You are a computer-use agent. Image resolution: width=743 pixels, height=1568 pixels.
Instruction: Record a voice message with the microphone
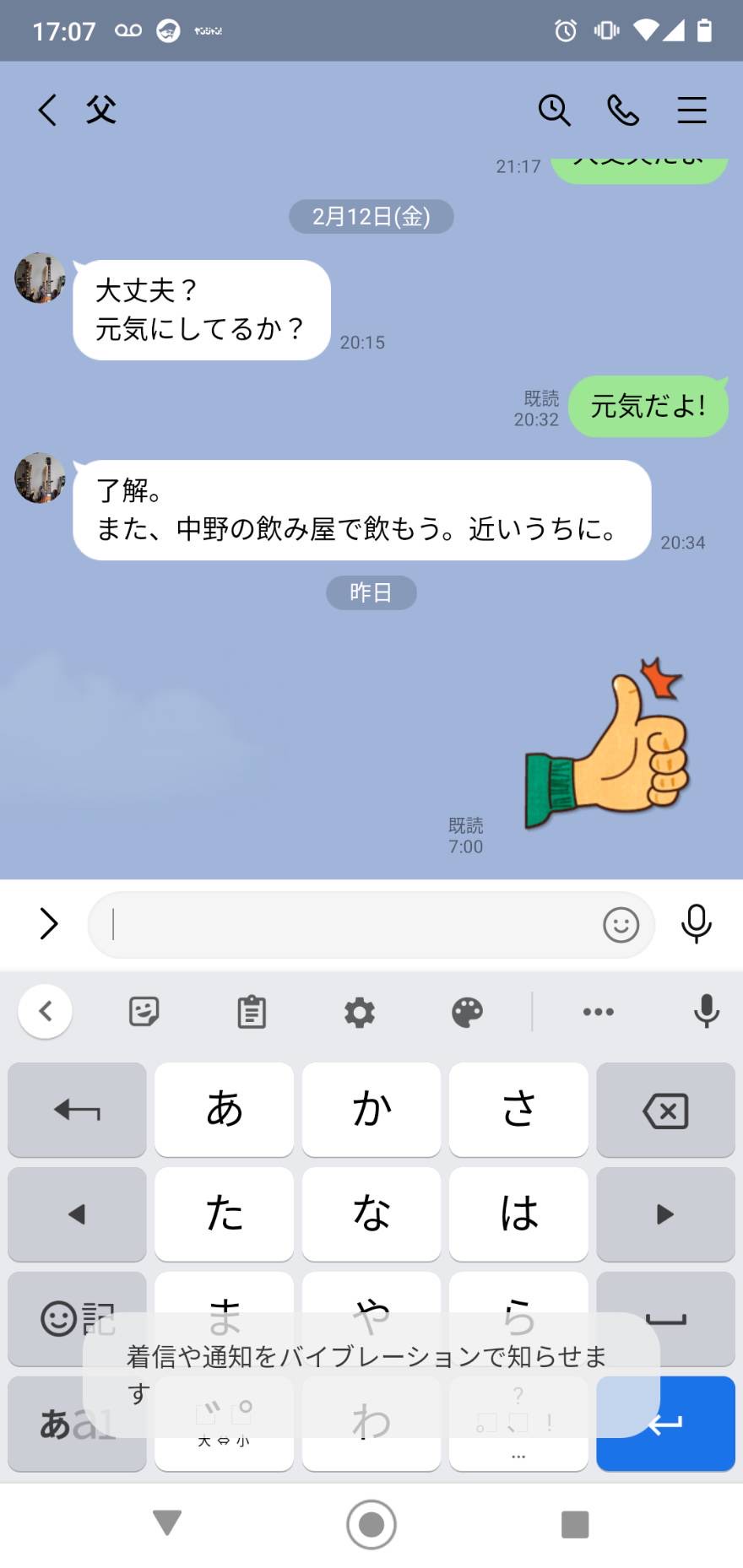tap(696, 924)
